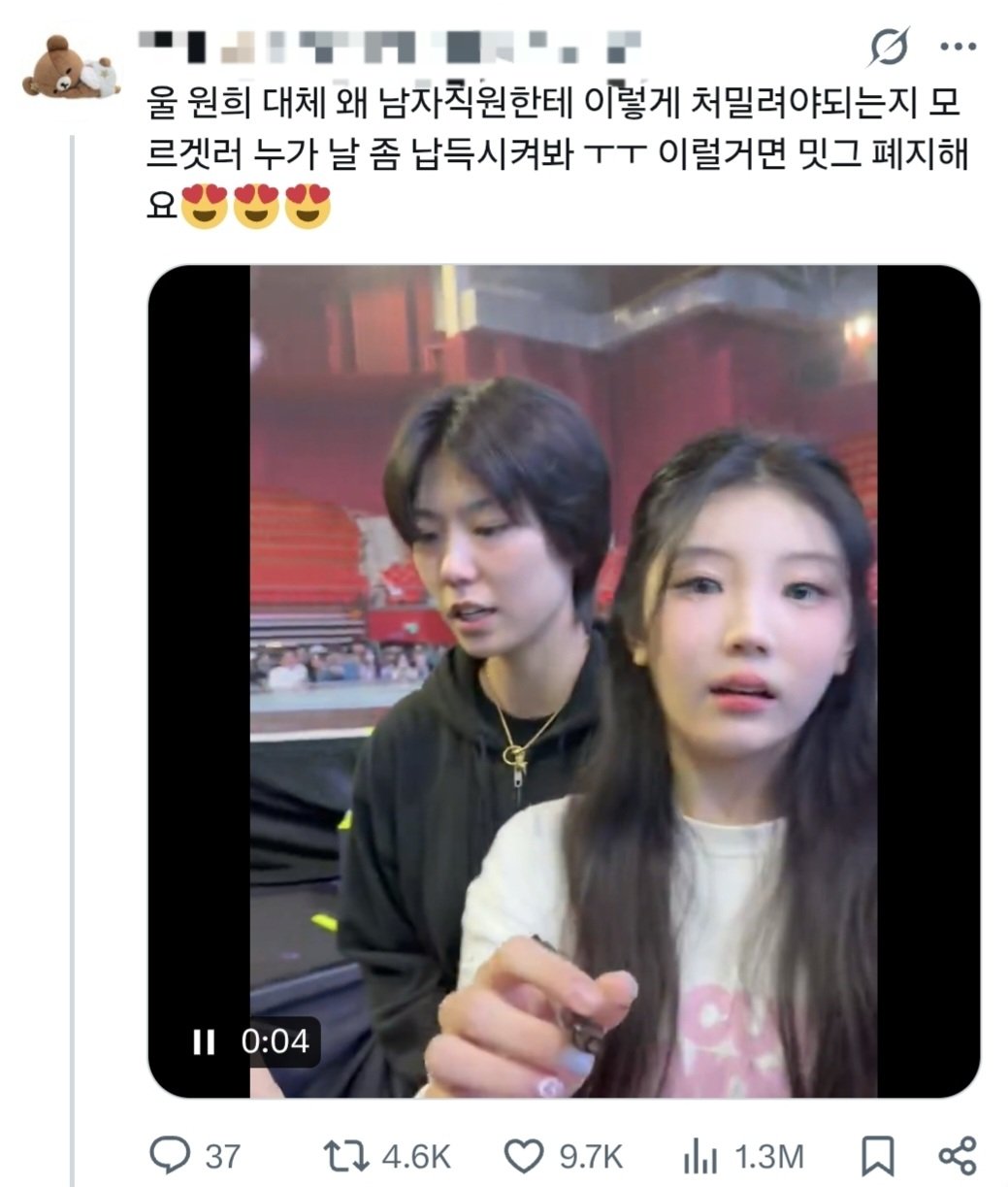Image resolution: width=1008 pixels, height=1187 pixels.
Task: Open the post's three-dot overflow menu
Action: coord(958,46)
